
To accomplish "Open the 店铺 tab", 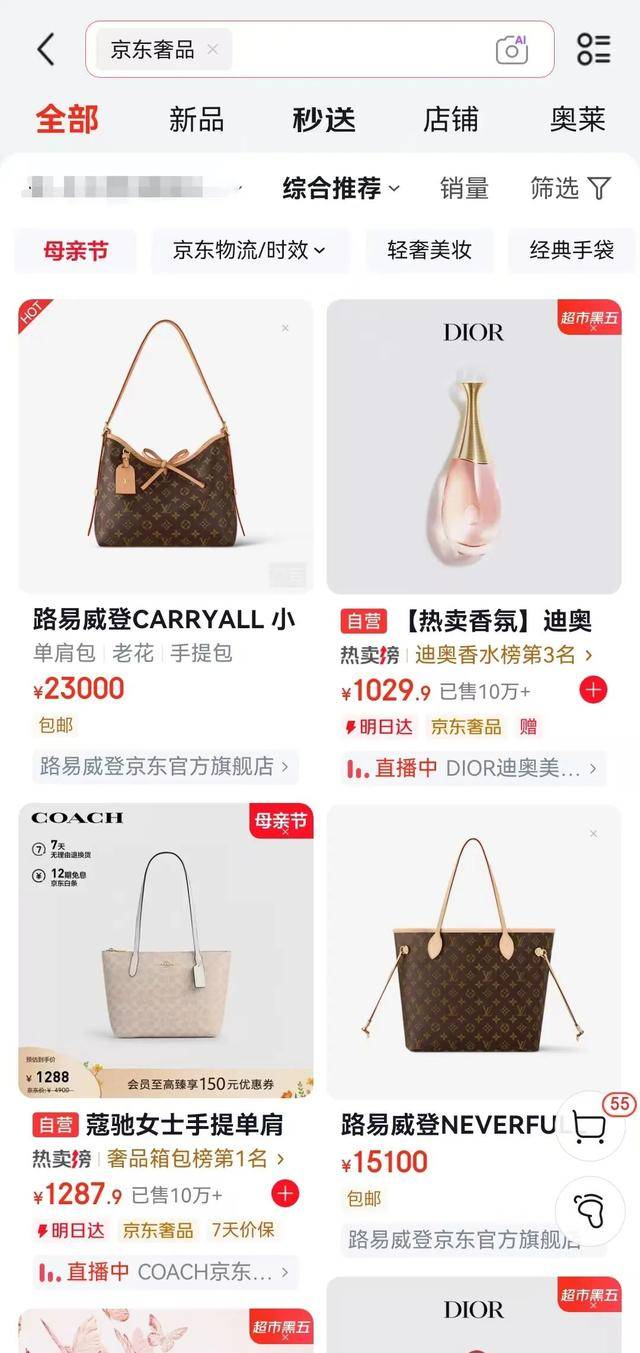I will [451, 120].
